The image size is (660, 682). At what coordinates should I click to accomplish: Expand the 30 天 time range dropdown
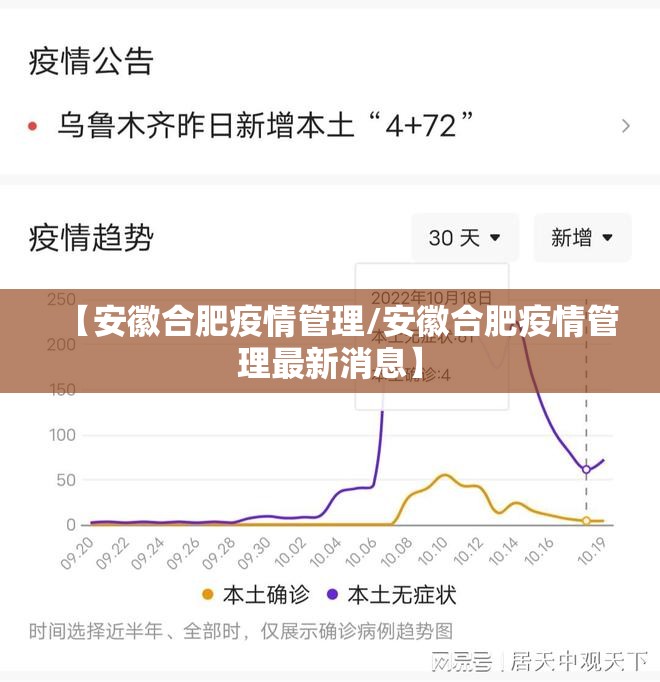pos(465,238)
